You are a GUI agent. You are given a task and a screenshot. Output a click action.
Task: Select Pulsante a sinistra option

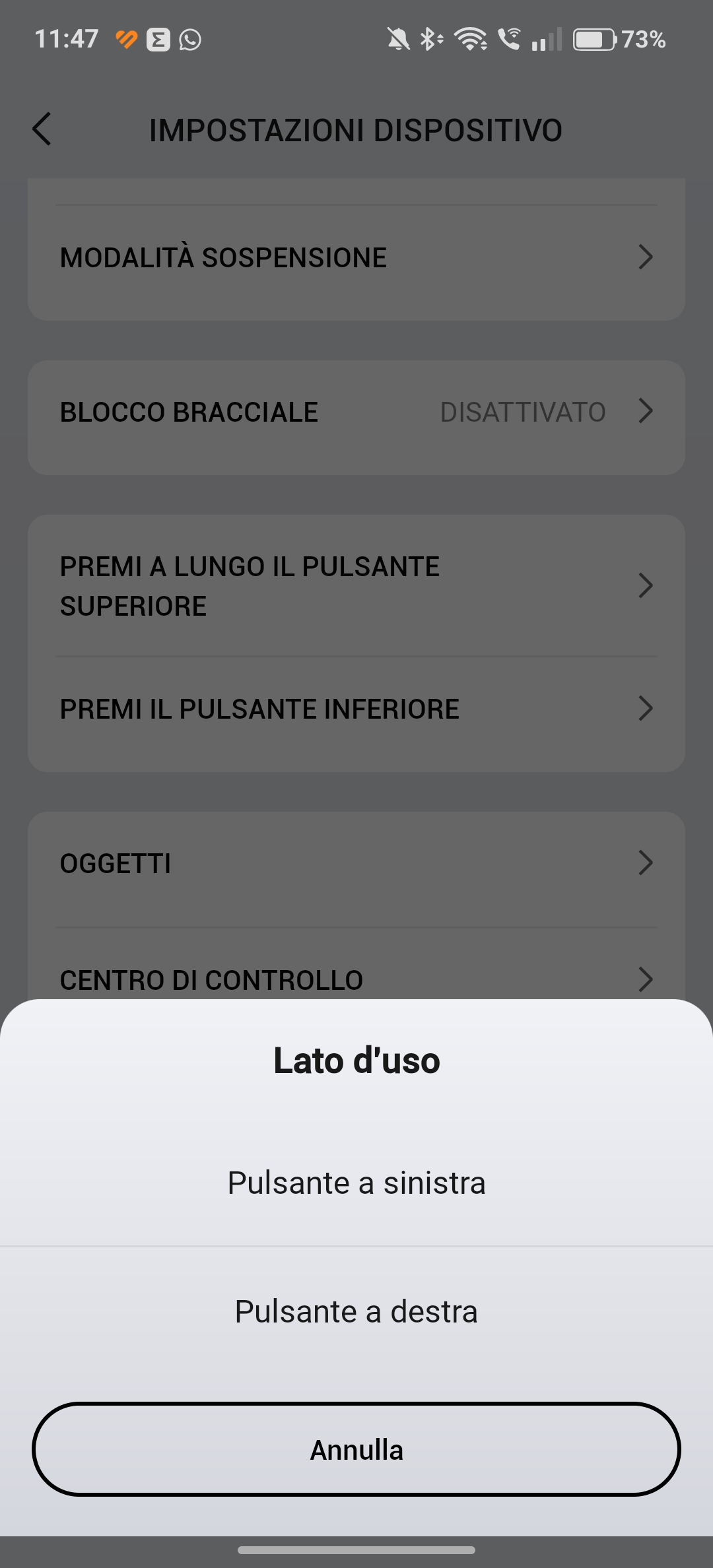click(356, 1183)
